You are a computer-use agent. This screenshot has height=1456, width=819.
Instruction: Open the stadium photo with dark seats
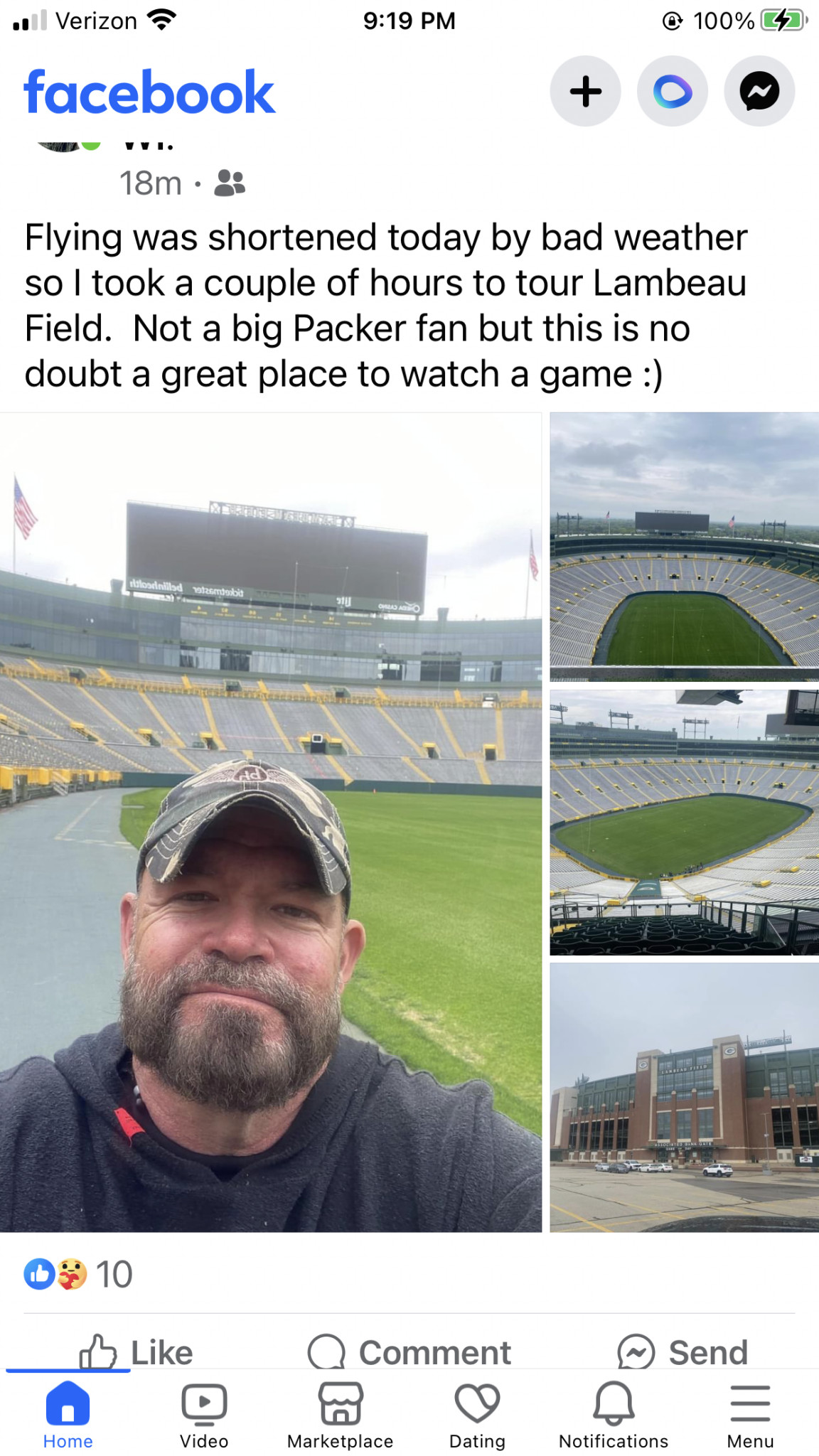point(685,822)
